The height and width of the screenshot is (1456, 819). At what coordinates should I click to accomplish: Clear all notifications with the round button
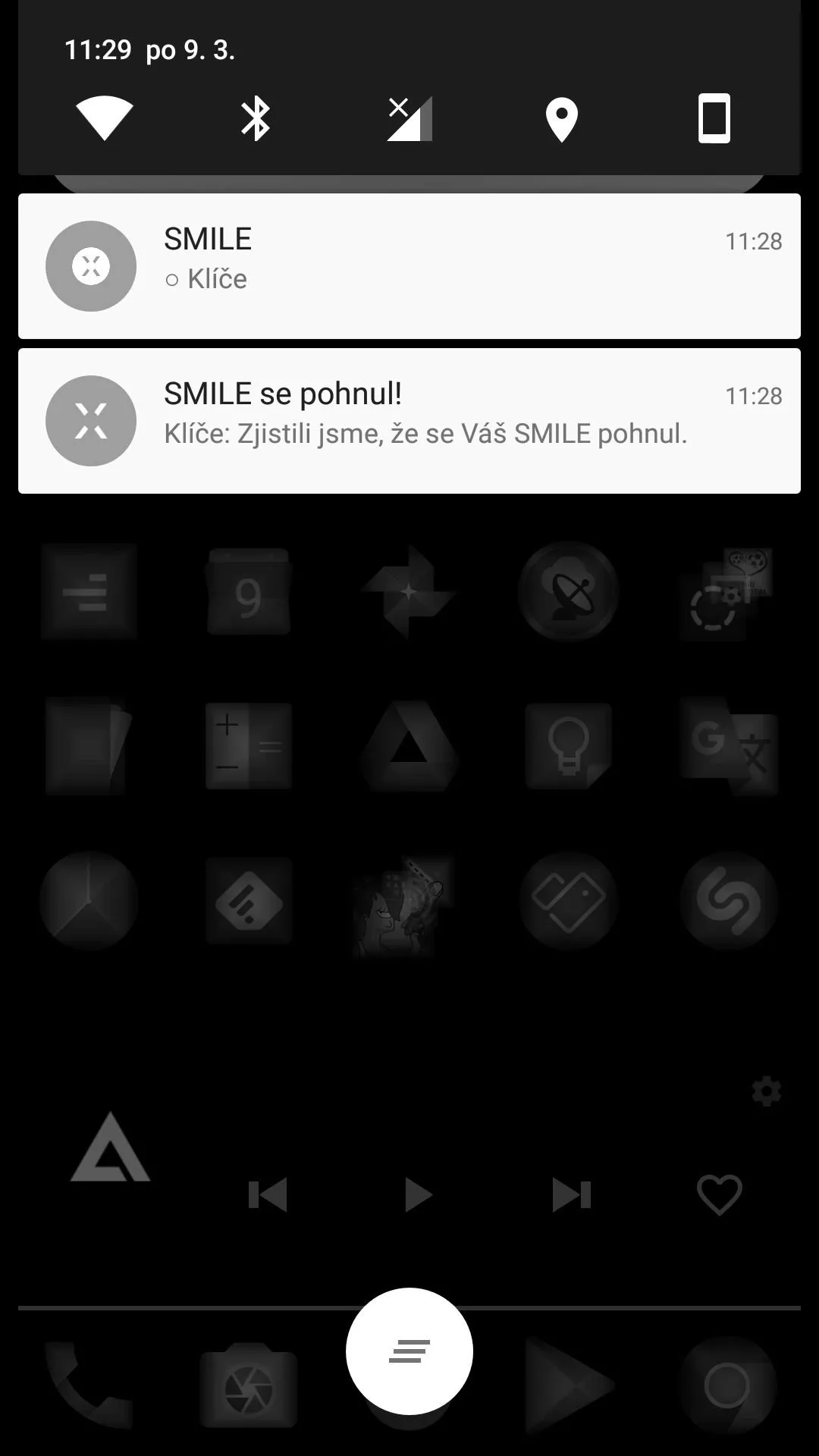(x=409, y=1351)
